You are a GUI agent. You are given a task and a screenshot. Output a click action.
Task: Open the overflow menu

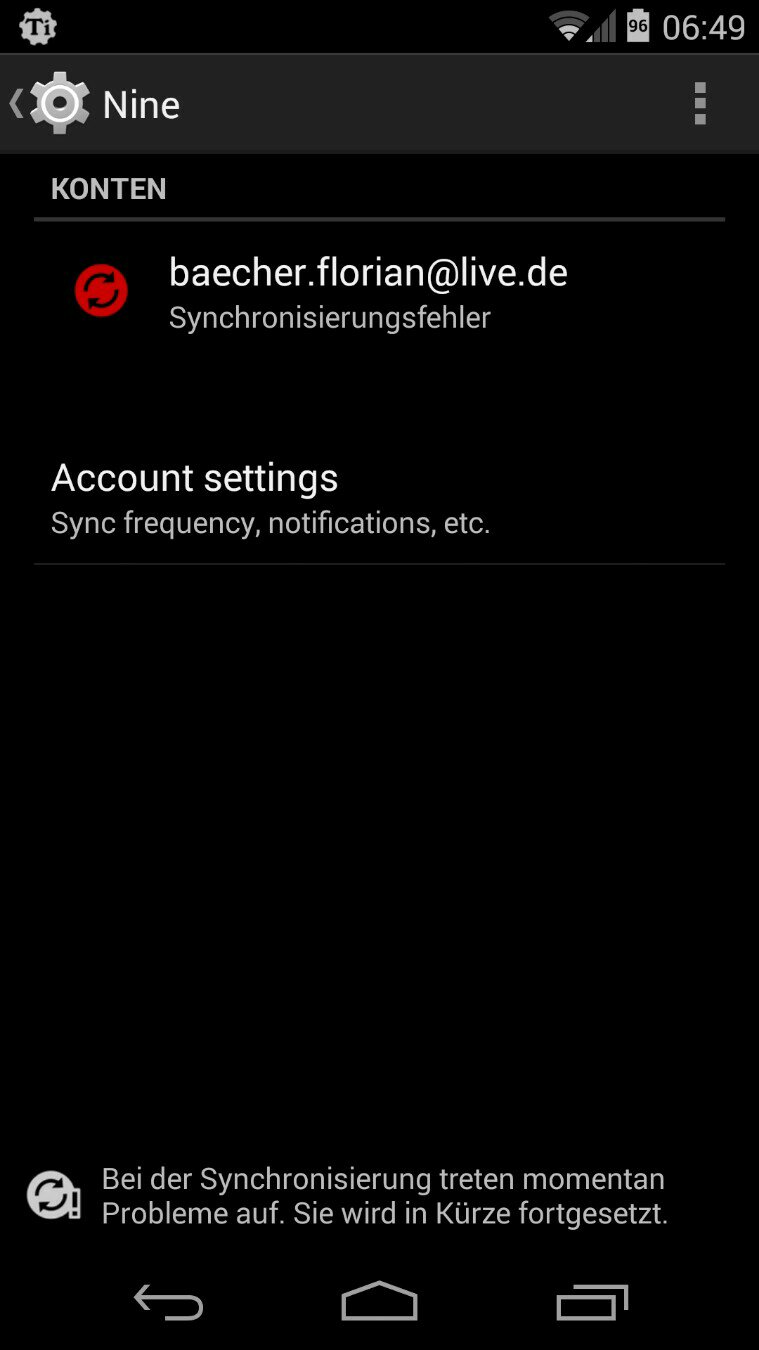(700, 104)
